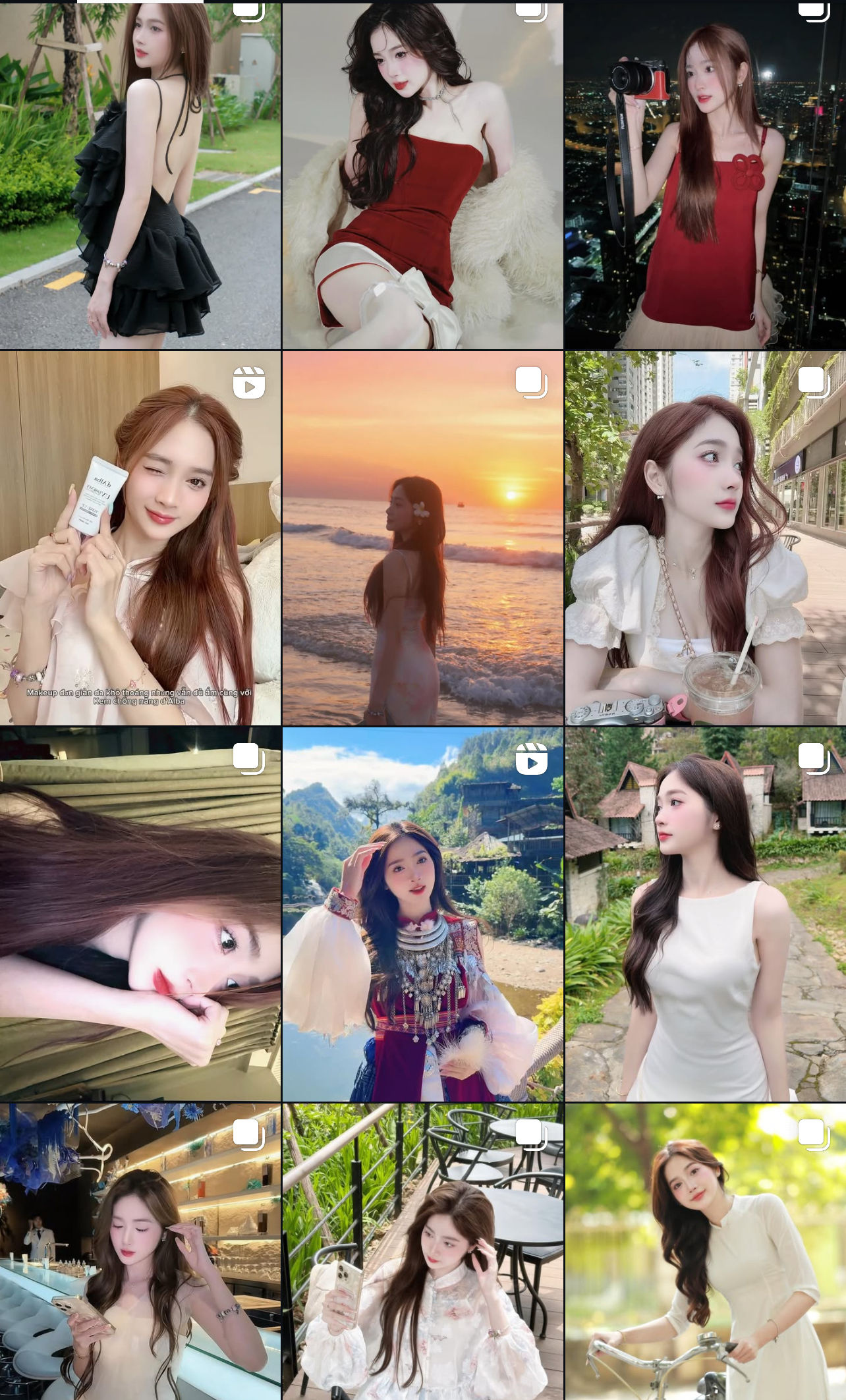Open the sideways close-up selfie post

pyautogui.click(x=140, y=914)
